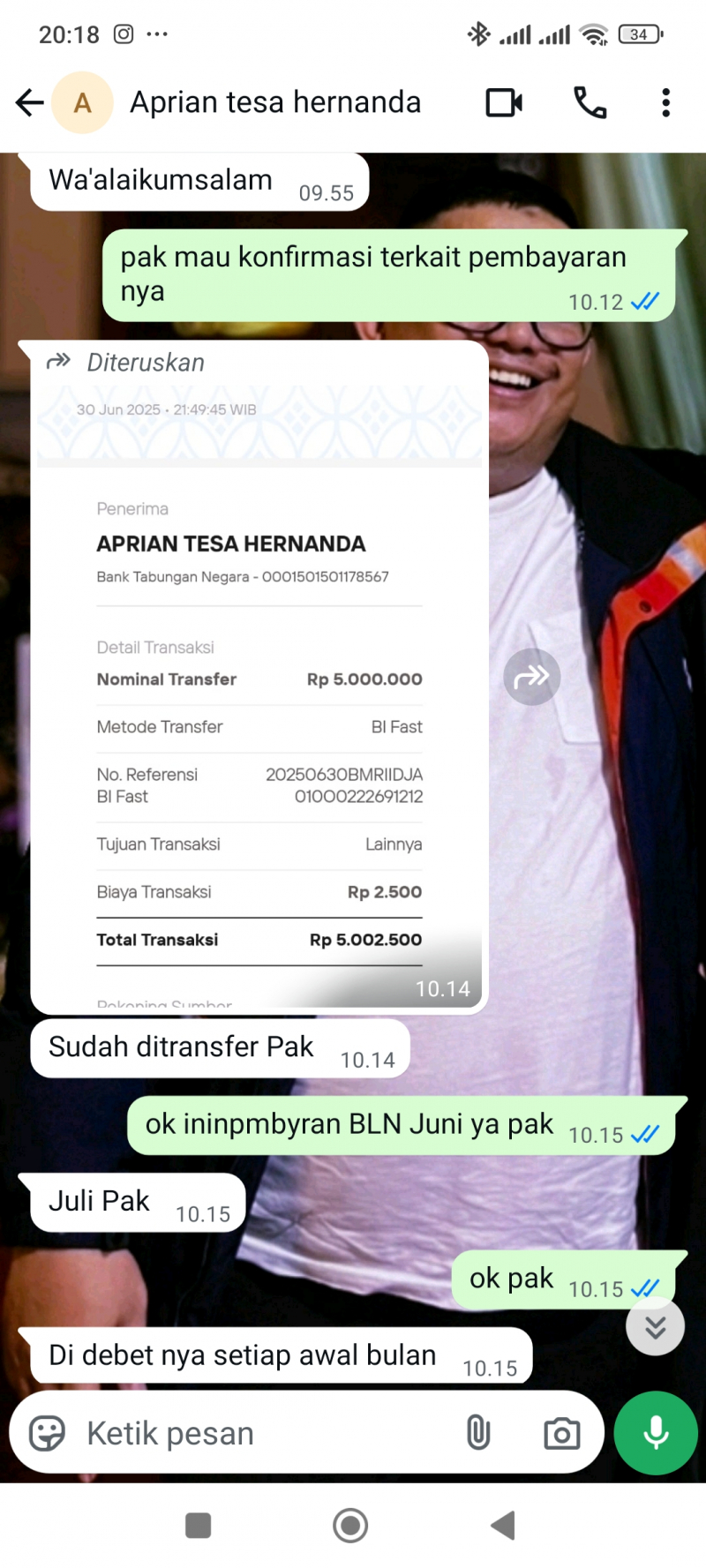
Task: Start a video call with Aprian
Action: coord(504,103)
